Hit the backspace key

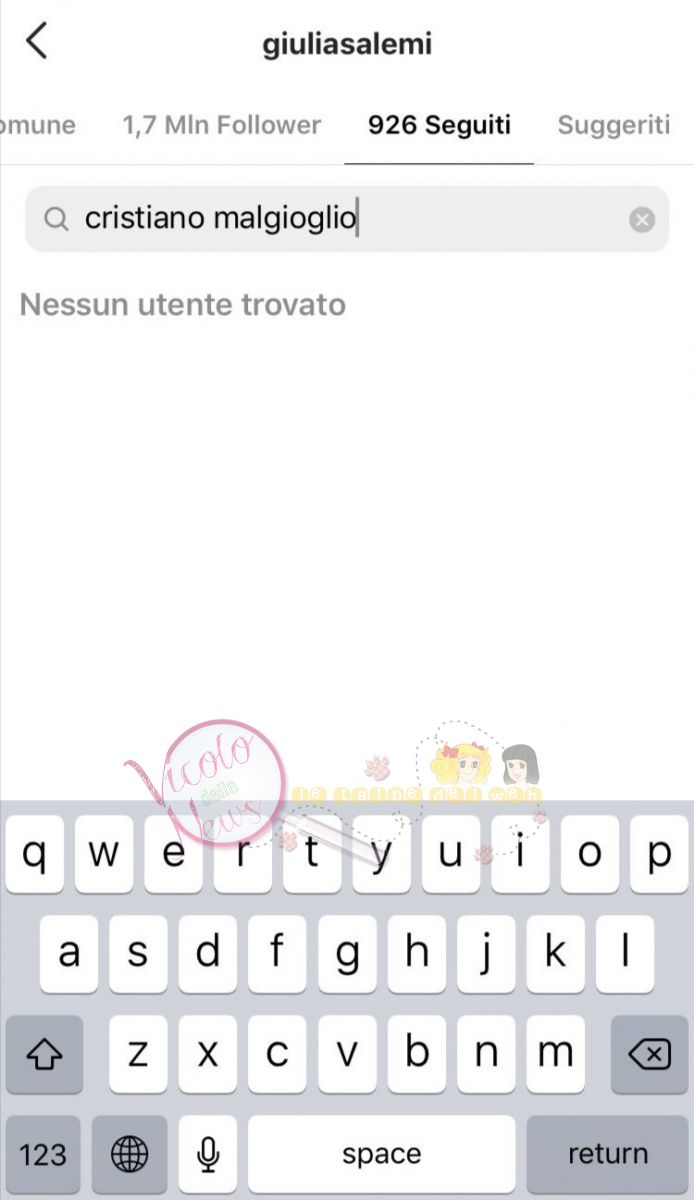(650, 1054)
